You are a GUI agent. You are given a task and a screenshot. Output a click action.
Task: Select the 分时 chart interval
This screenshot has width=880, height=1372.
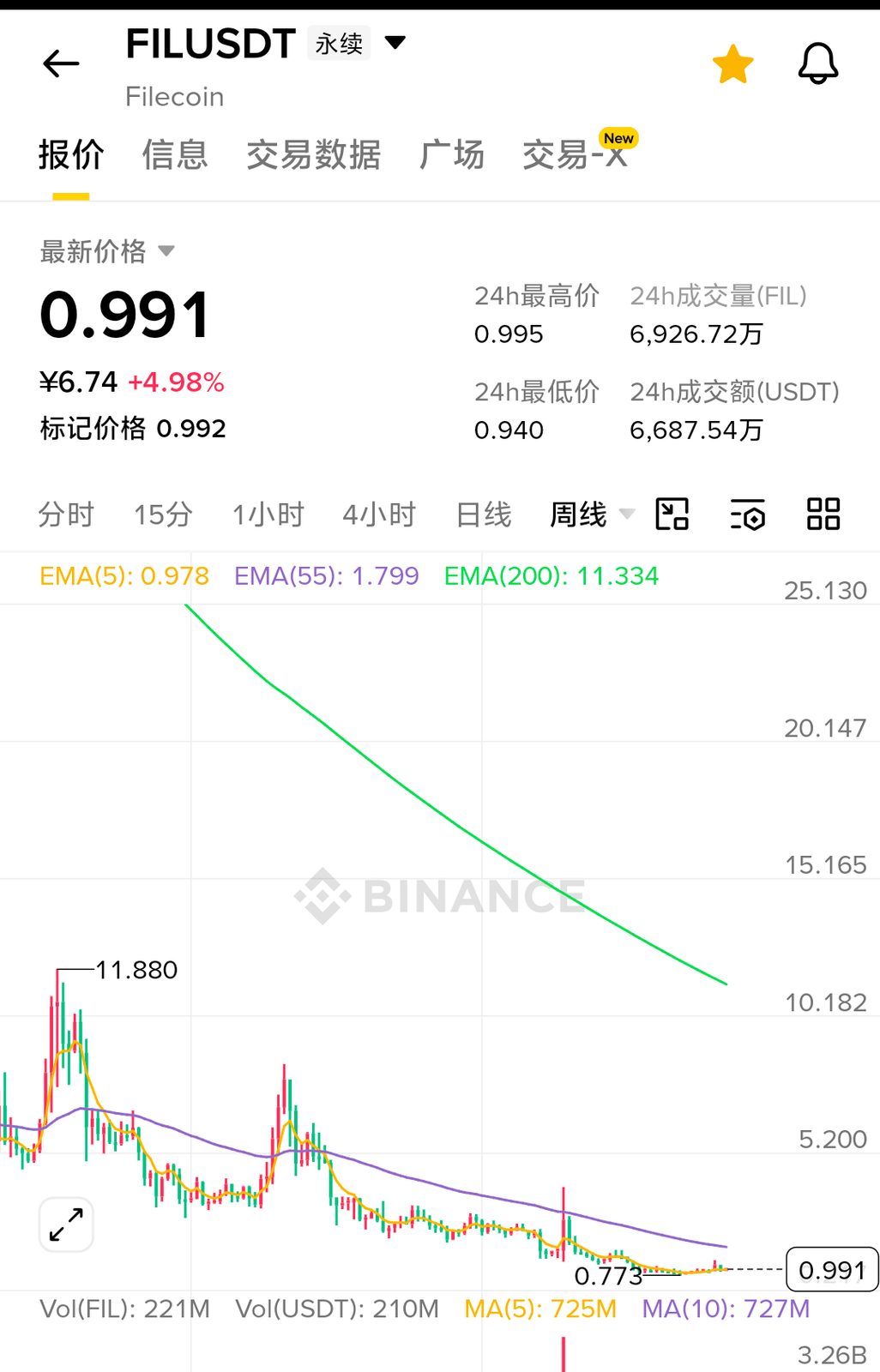[x=66, y=514]
